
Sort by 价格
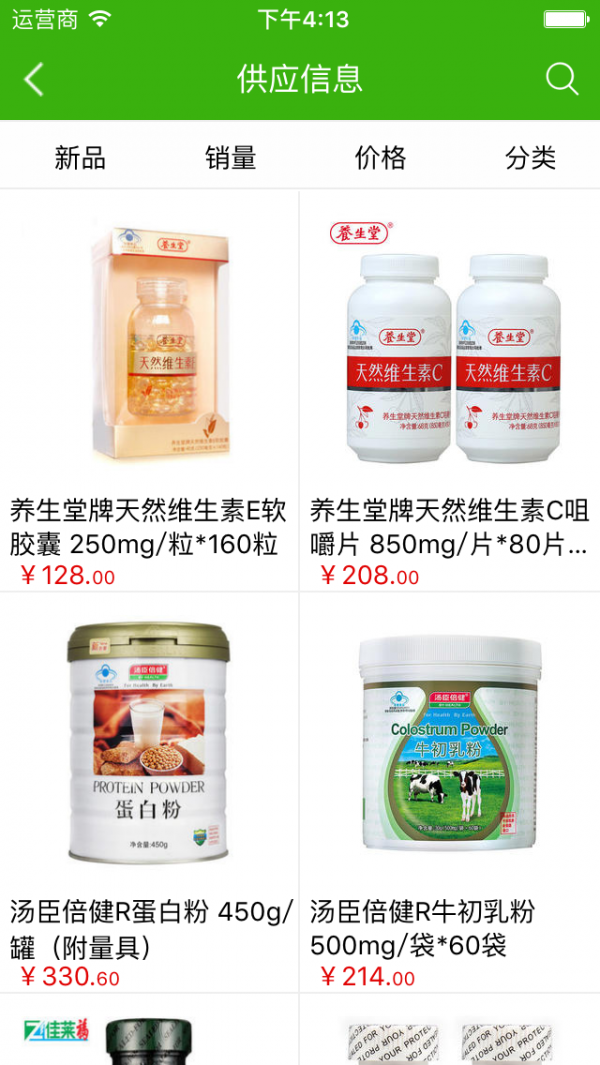(x=381, y=158)
